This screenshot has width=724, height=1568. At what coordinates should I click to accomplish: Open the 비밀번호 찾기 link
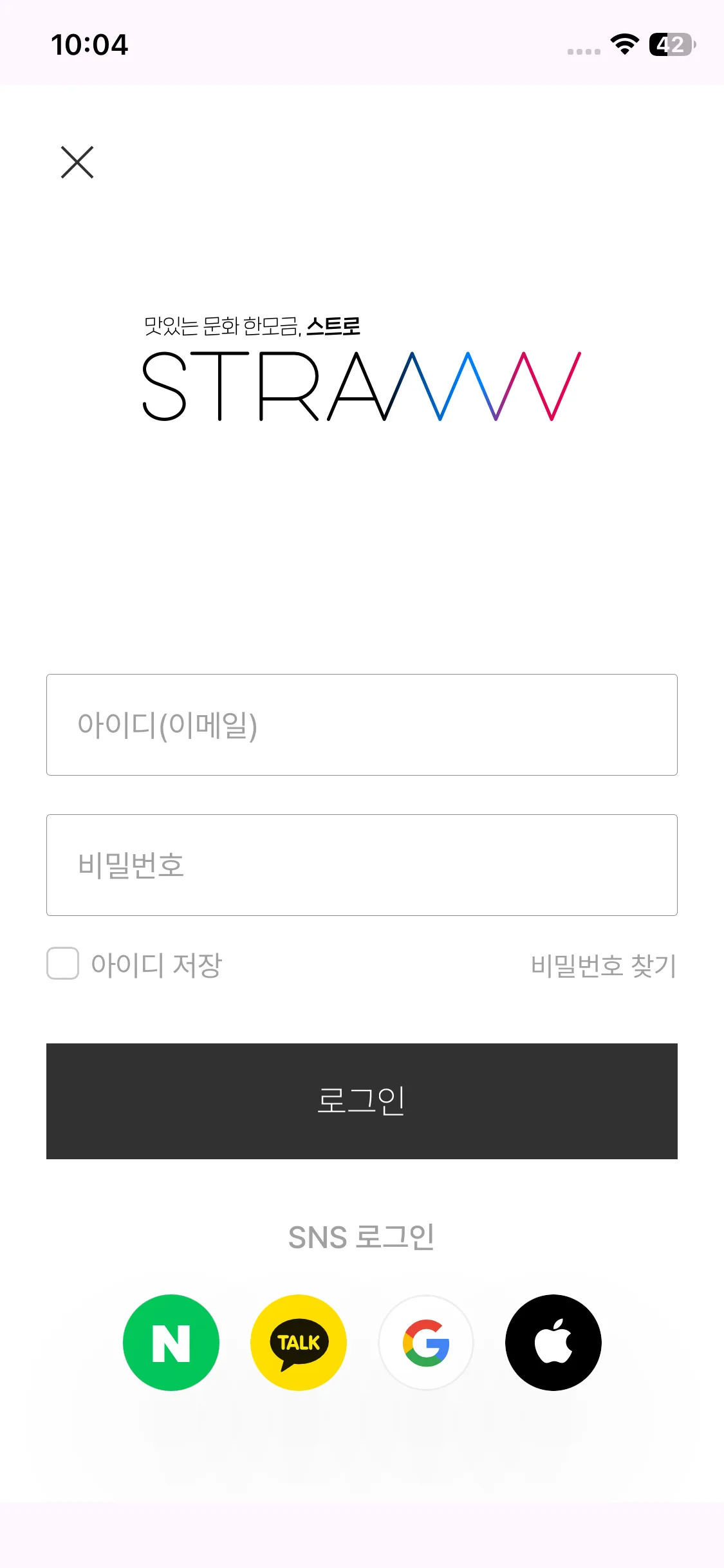click(x=603, y=966)
